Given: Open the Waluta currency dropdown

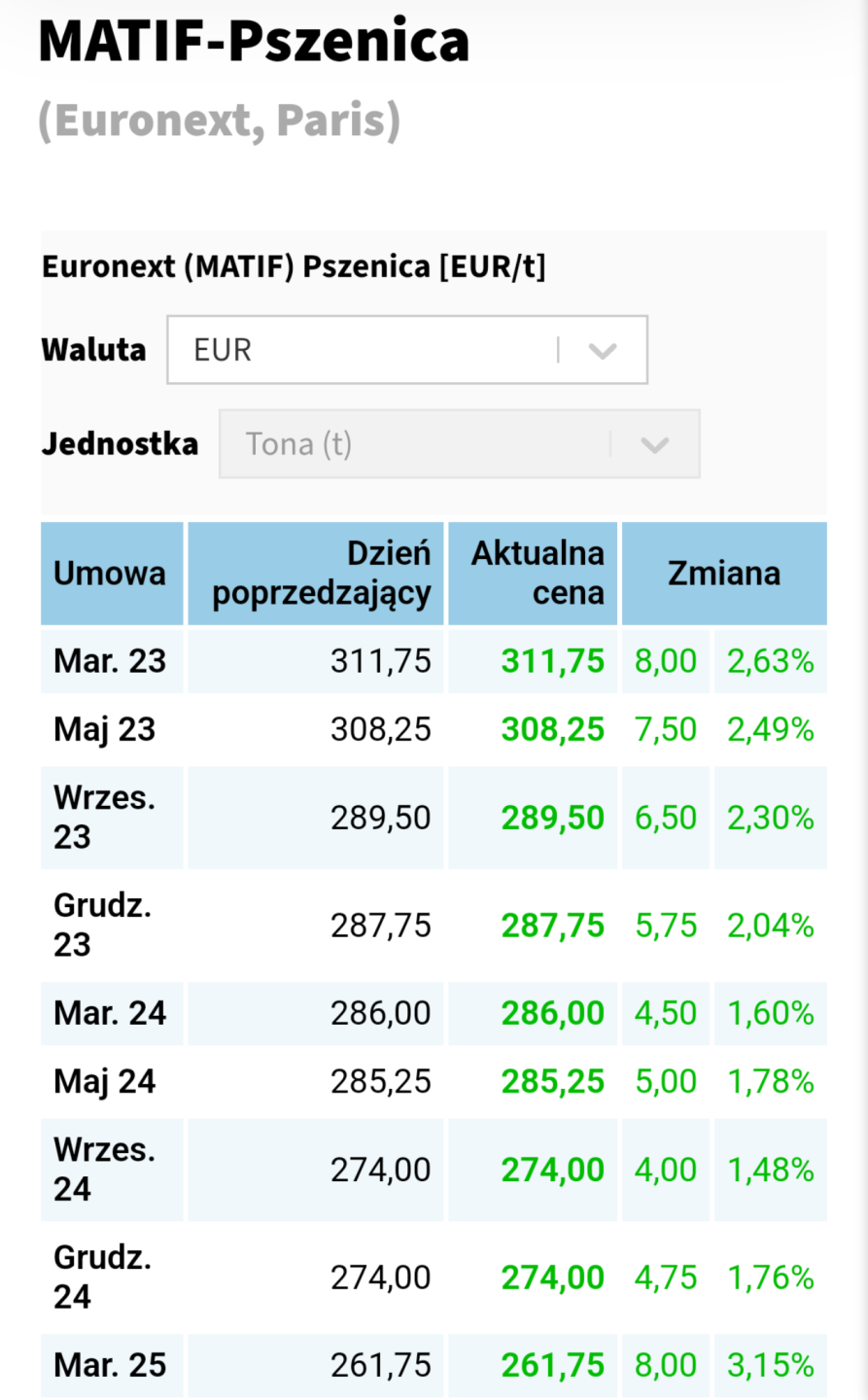Looking at the screenshot, I should 406,350.
